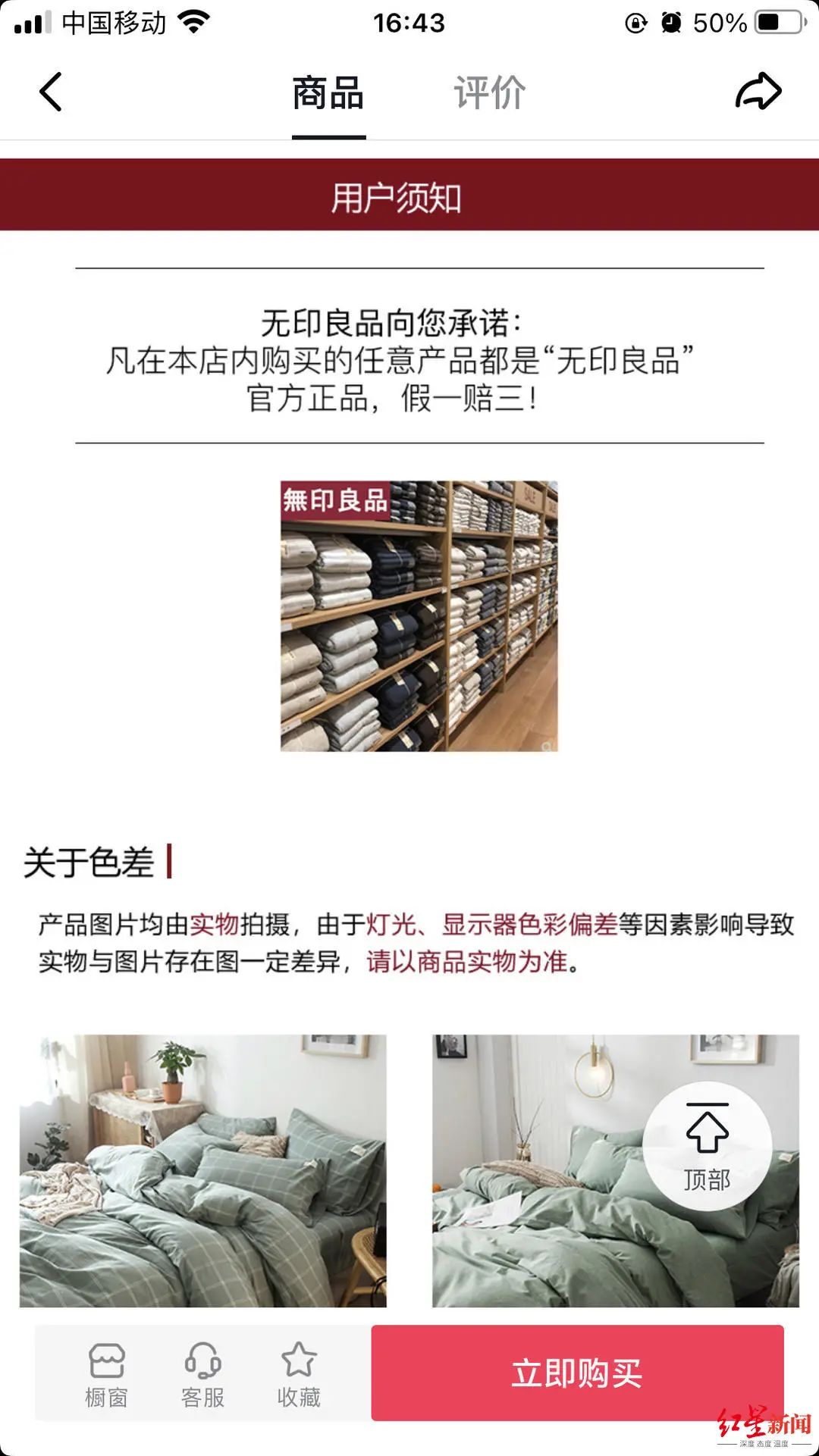Screen dimensions: 819x1456
Task: Select the 商品 tab
Action: click(328, 93)
